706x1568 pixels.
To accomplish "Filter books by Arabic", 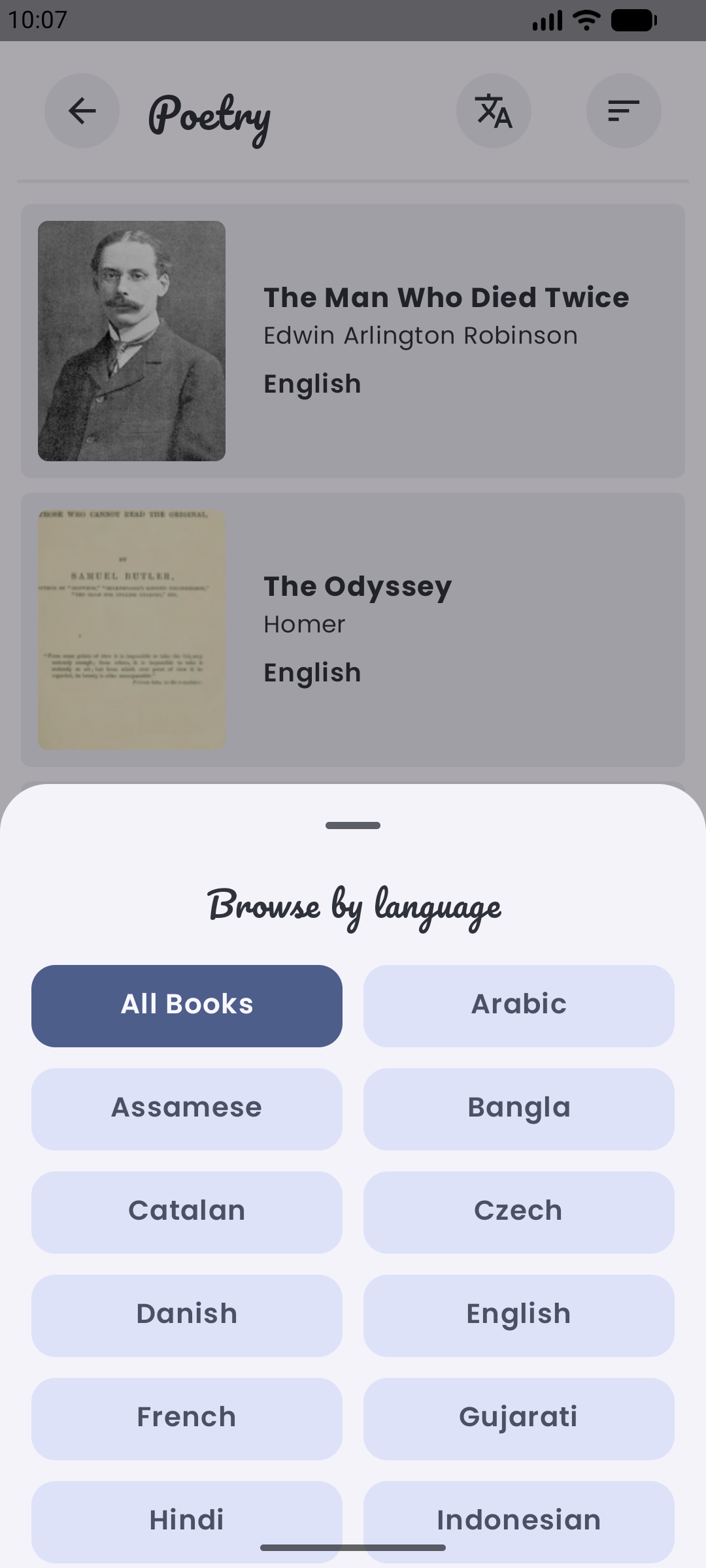I will [x=518, y=1005].
